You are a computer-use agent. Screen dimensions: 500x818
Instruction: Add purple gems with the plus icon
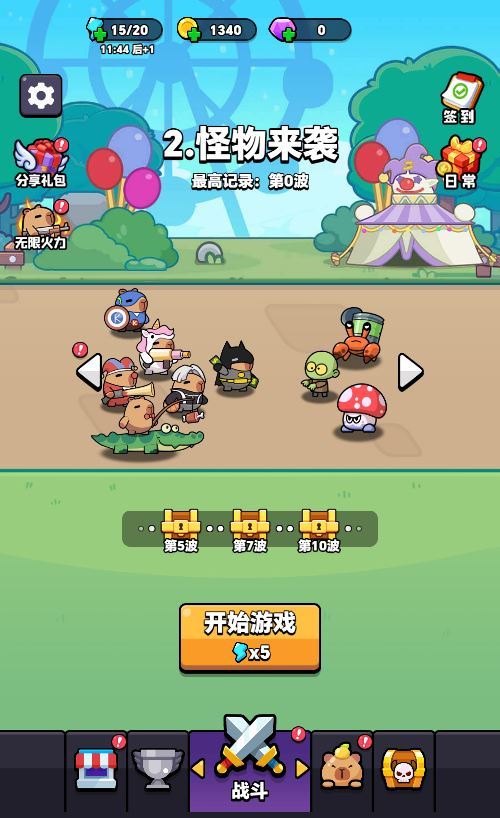287,35
